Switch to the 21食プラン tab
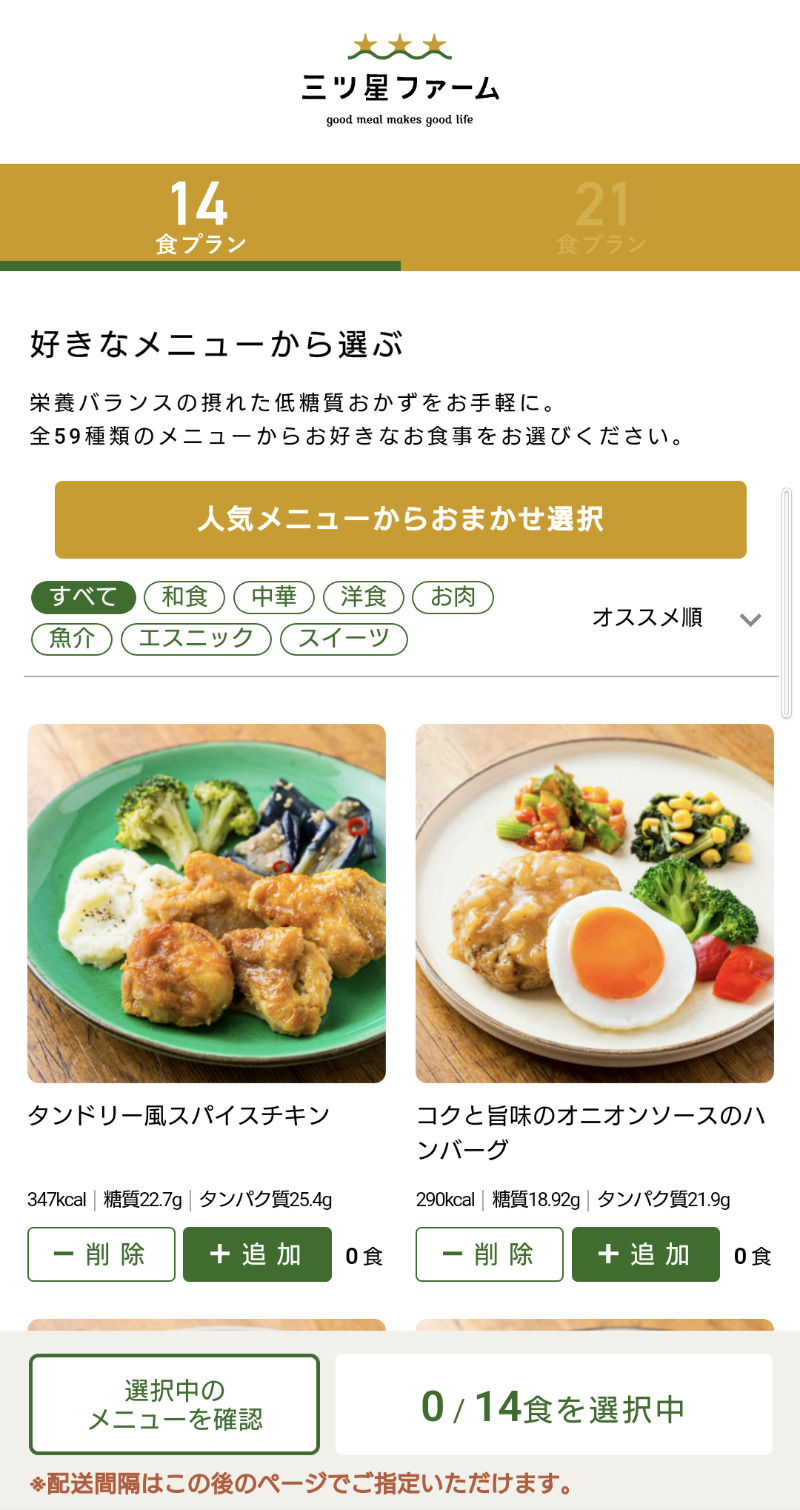 tap(600, 217)
